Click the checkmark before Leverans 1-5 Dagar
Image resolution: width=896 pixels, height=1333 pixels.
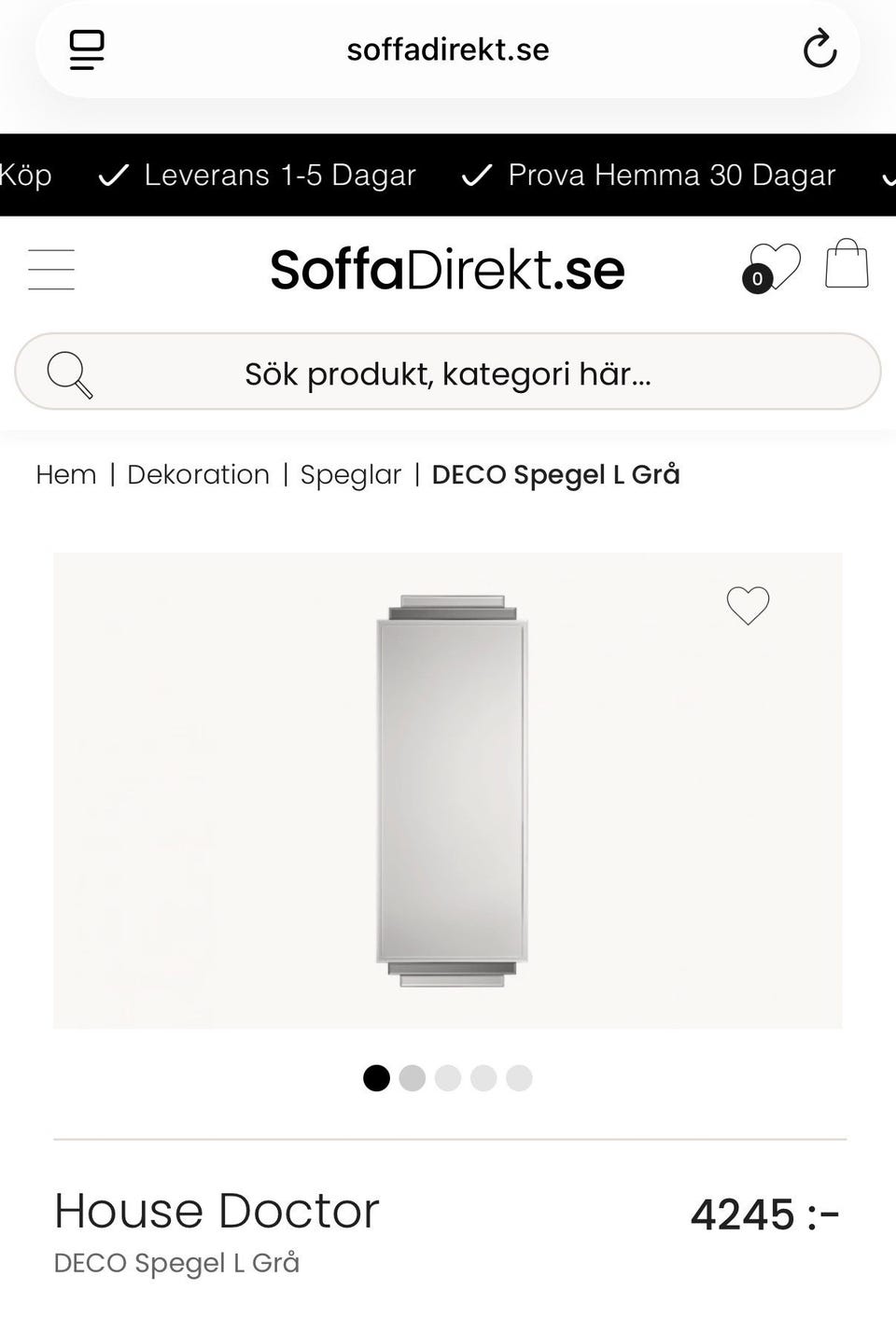[112, 175]
